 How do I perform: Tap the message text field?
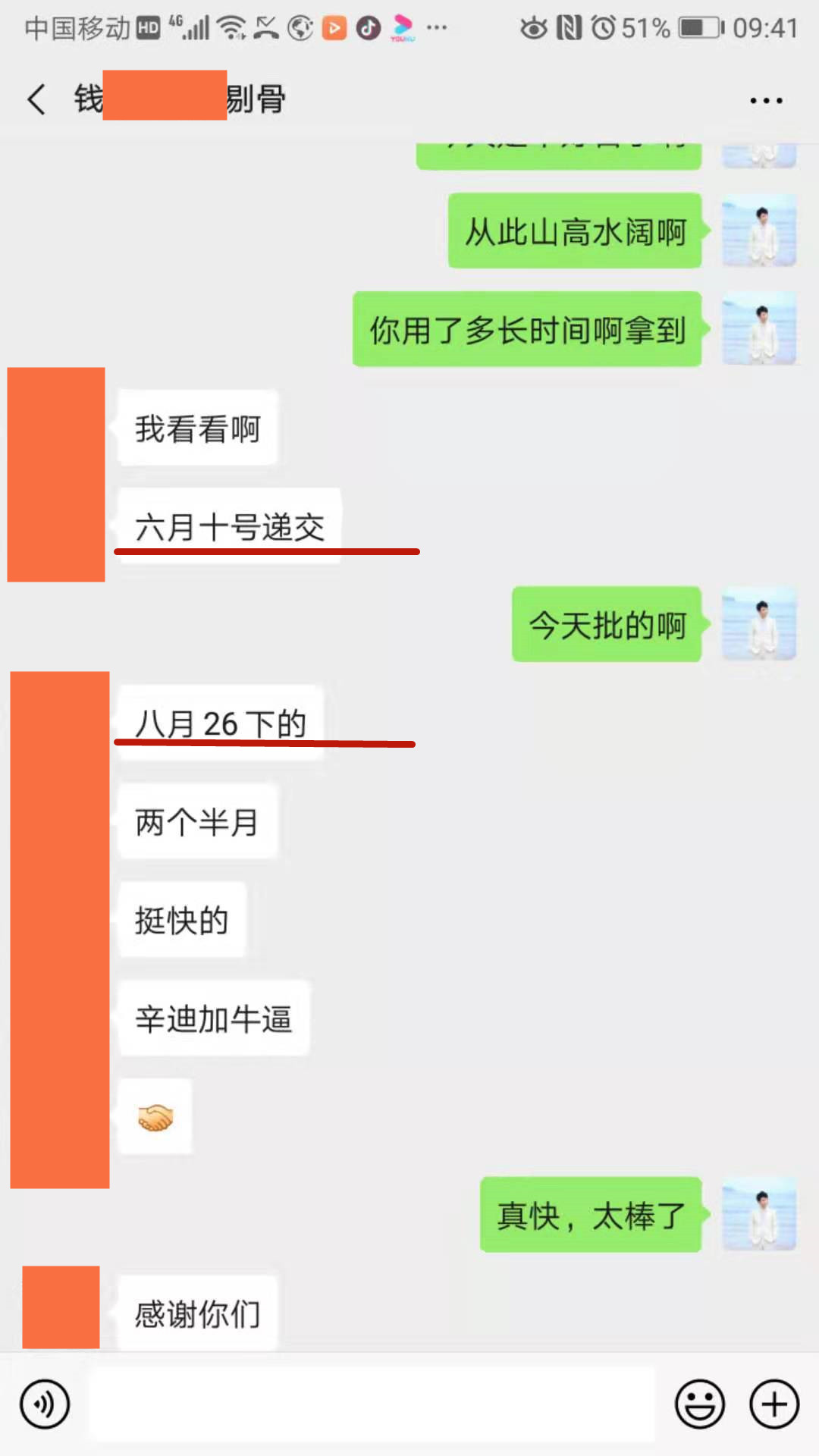click(372, 1404)
